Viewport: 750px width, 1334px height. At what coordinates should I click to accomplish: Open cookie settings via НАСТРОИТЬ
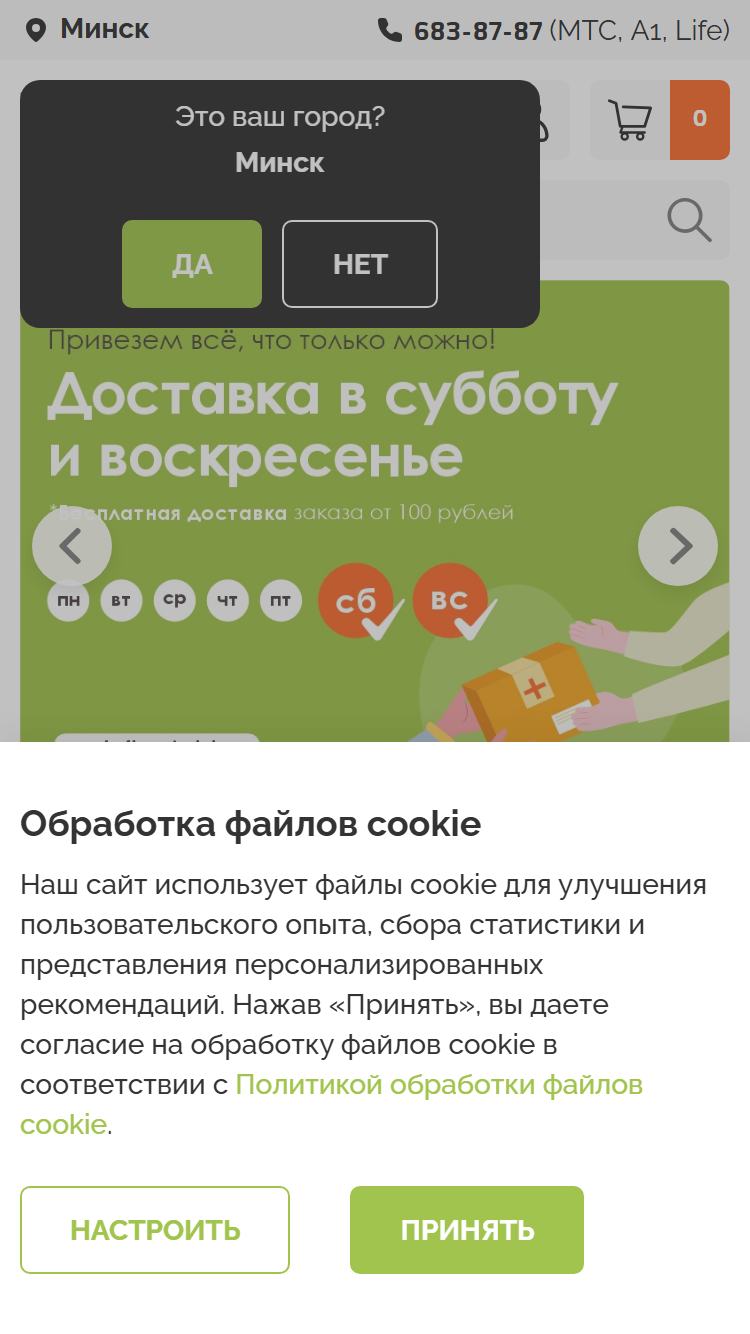(x=155, y=1230)
